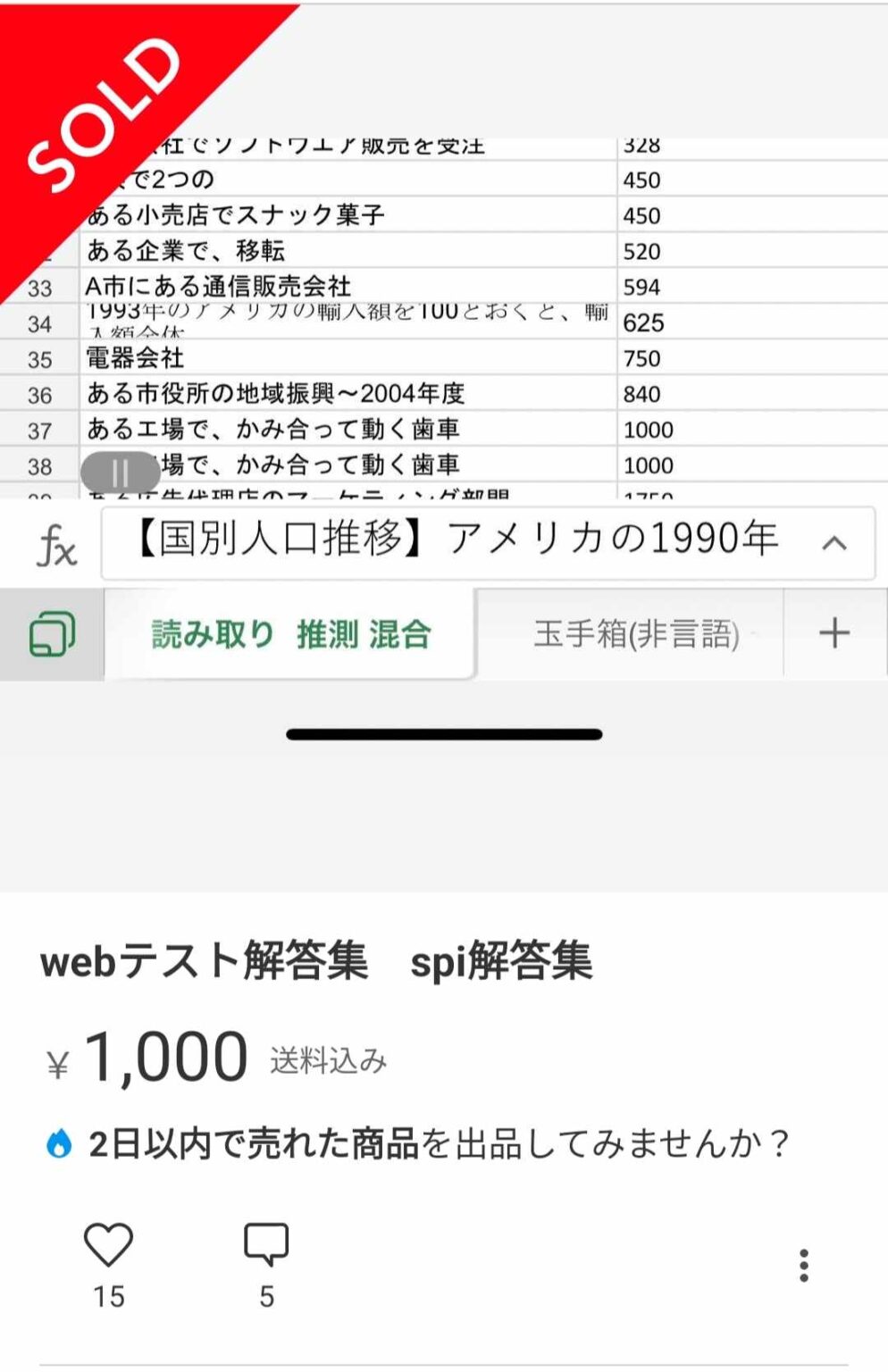
Task: Open the comments speech bubble icon
Action: [x=266, y=1241]
